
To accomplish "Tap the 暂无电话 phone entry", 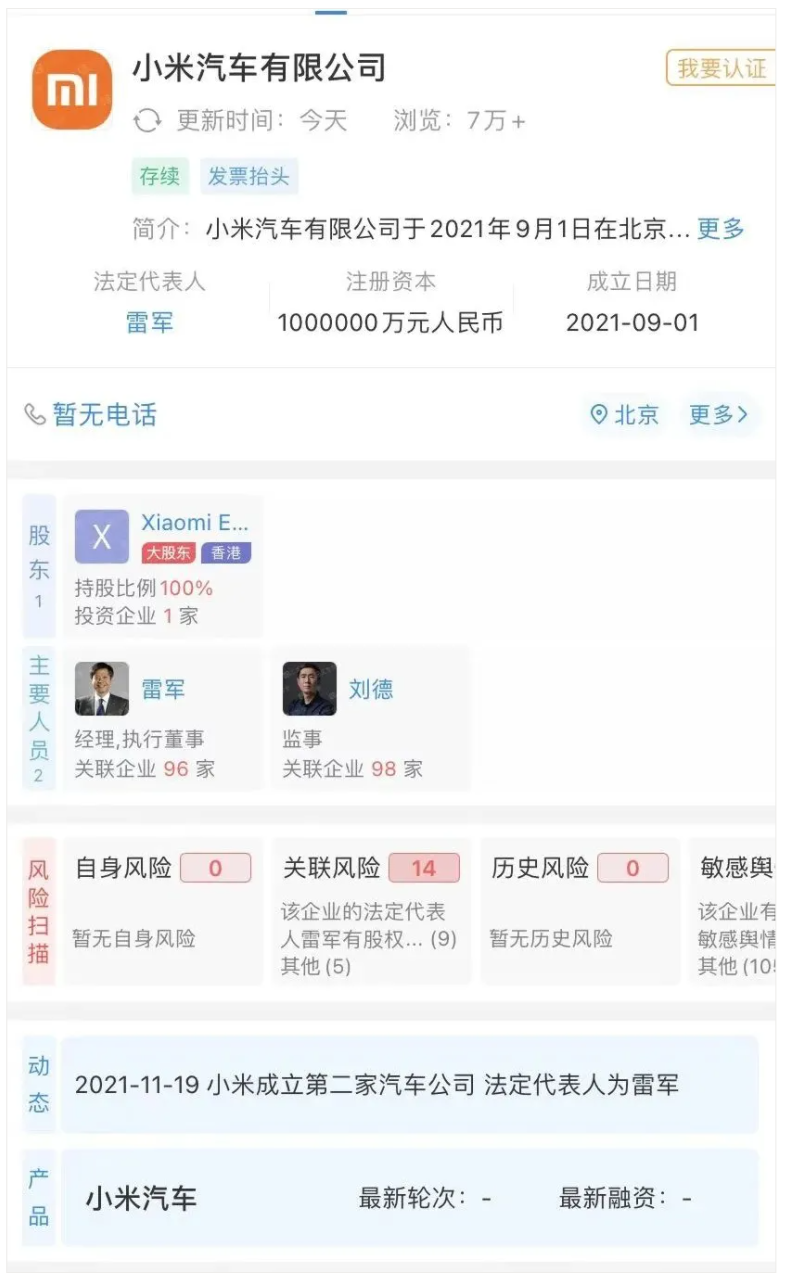I will 92,415.
